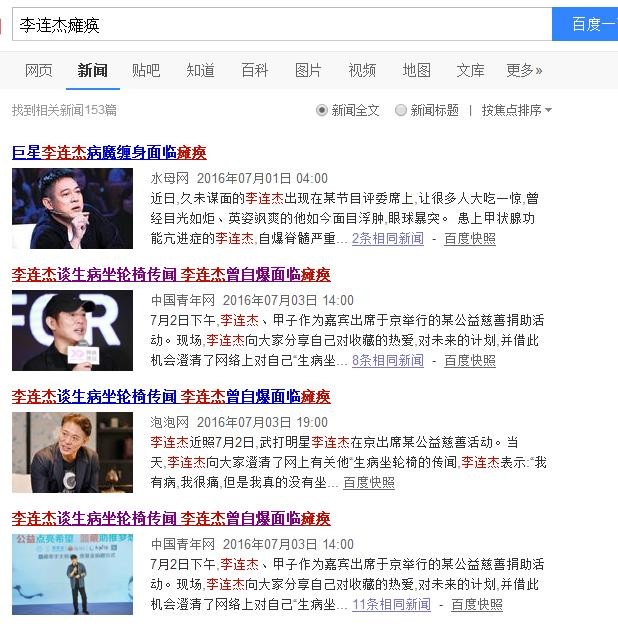Tap the blue 百度一下 search button
The width and height of the screenshot is (618, 630).
[586, 24]
